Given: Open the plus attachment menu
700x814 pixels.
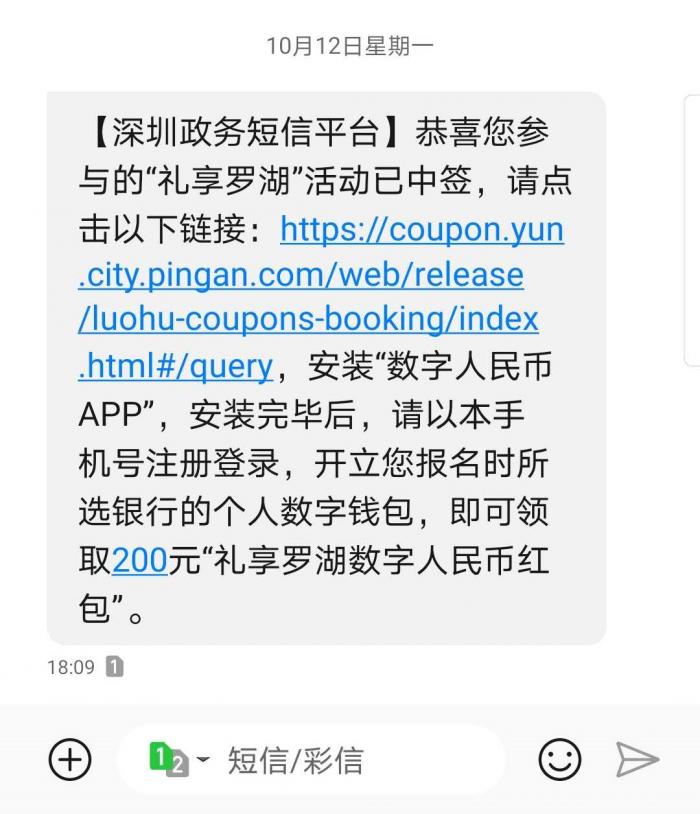Looking at the screenshot, I should 70,760.
